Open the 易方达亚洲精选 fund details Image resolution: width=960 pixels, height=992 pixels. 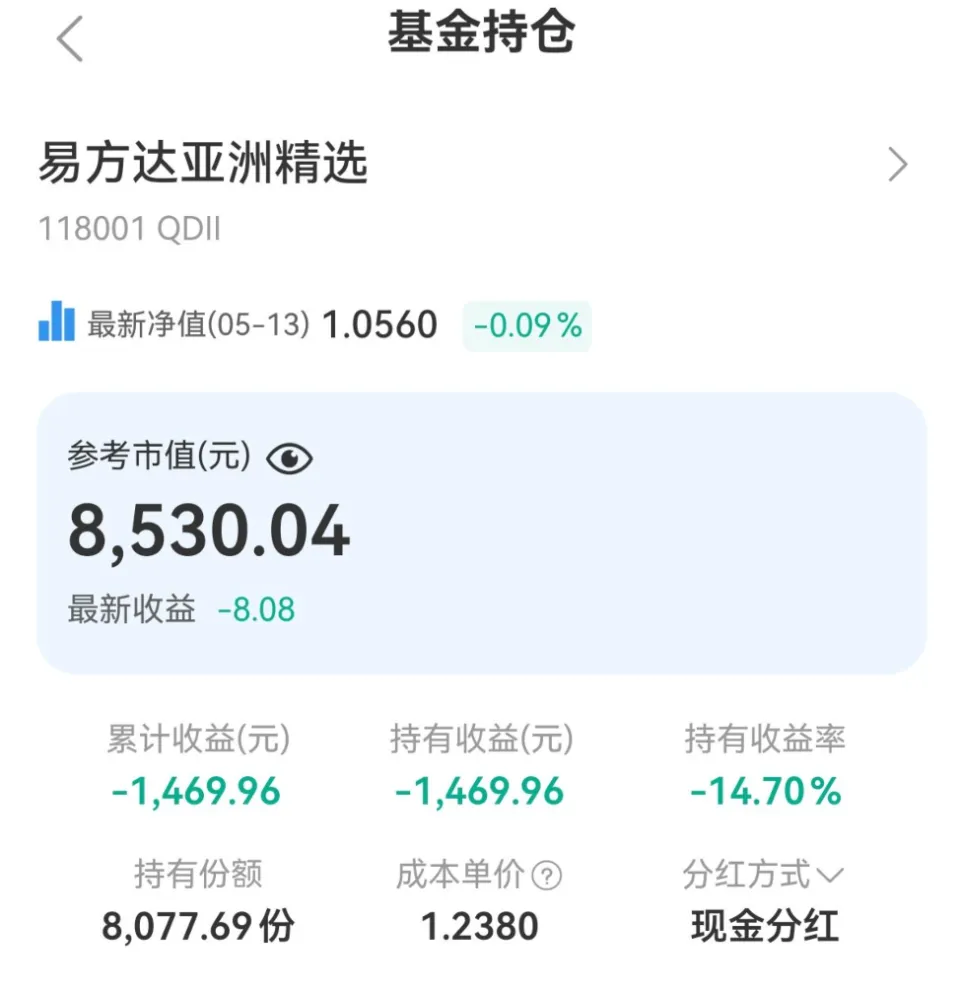point(897,165)
